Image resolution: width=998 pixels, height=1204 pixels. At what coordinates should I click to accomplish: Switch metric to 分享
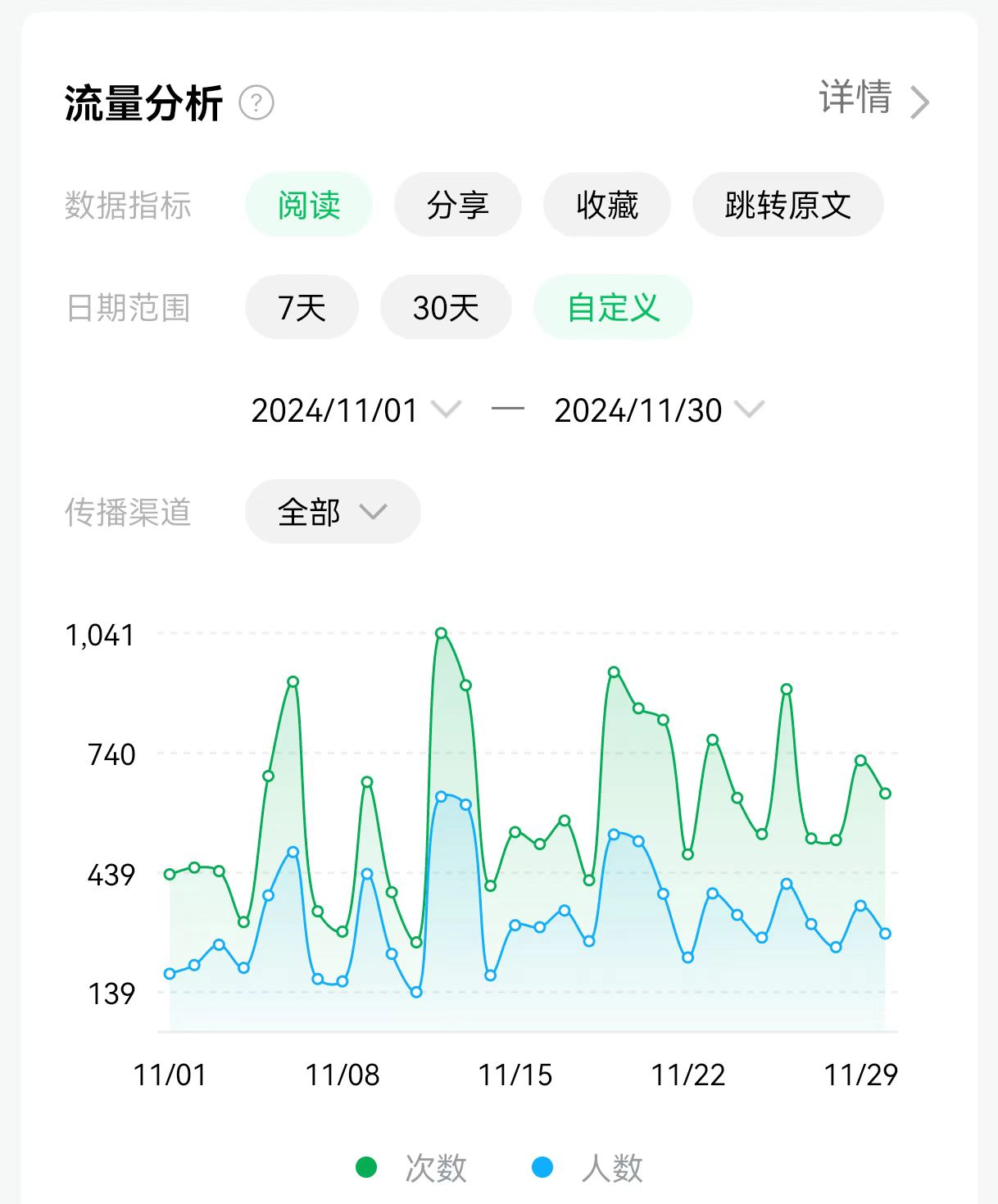coord(457,205)
